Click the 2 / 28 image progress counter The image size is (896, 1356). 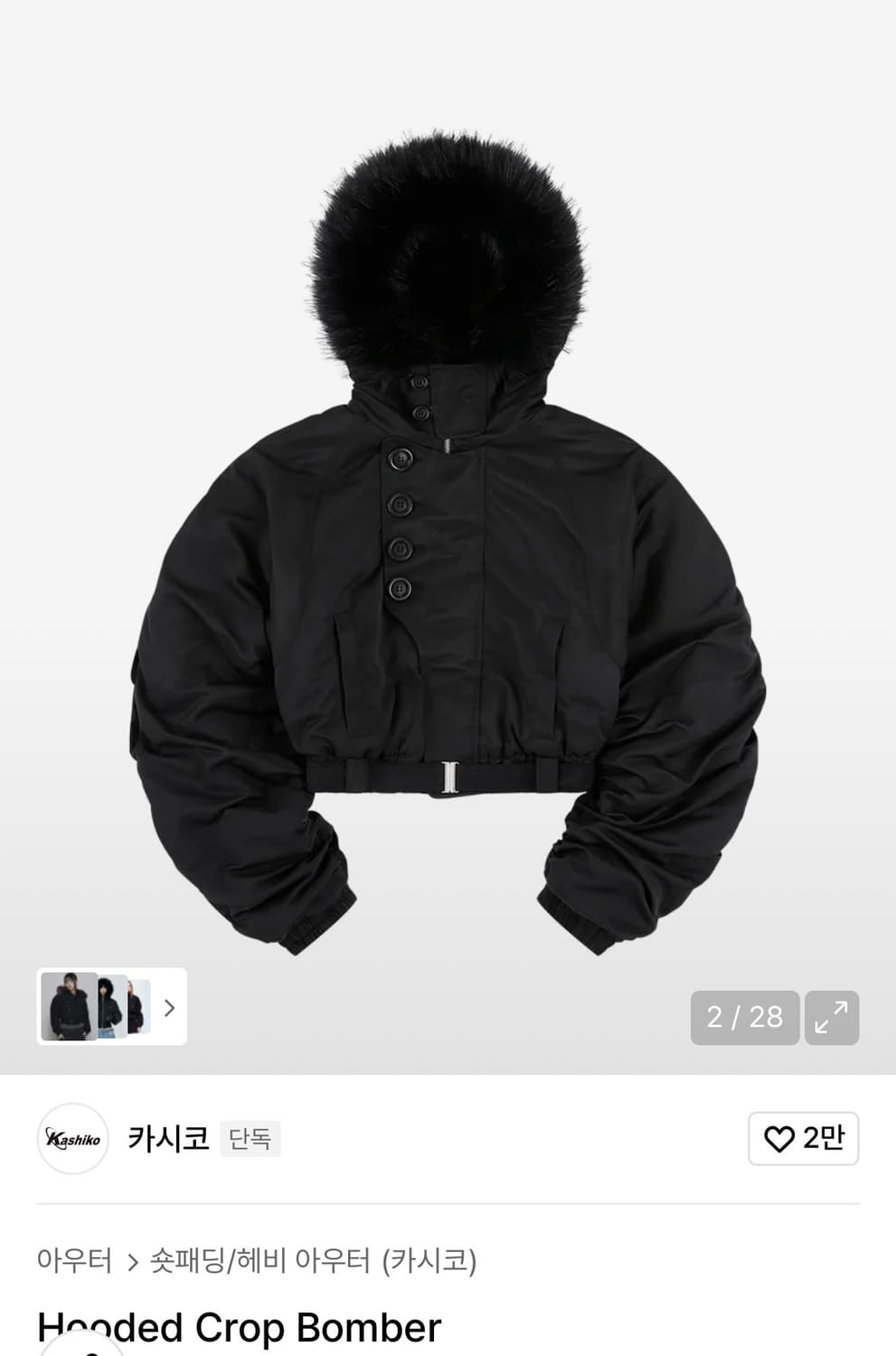point(744,1018)
